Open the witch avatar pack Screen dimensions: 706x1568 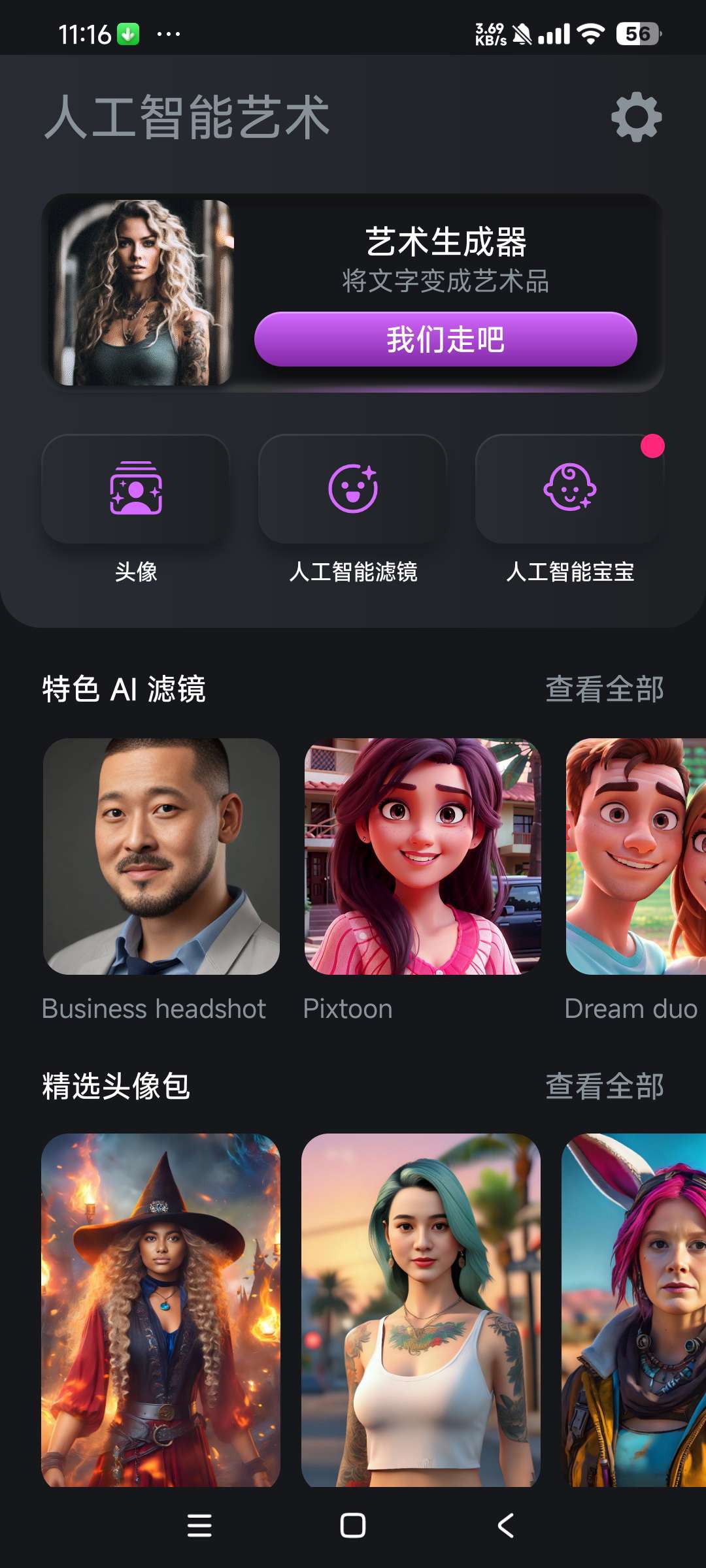[161, 1310]
